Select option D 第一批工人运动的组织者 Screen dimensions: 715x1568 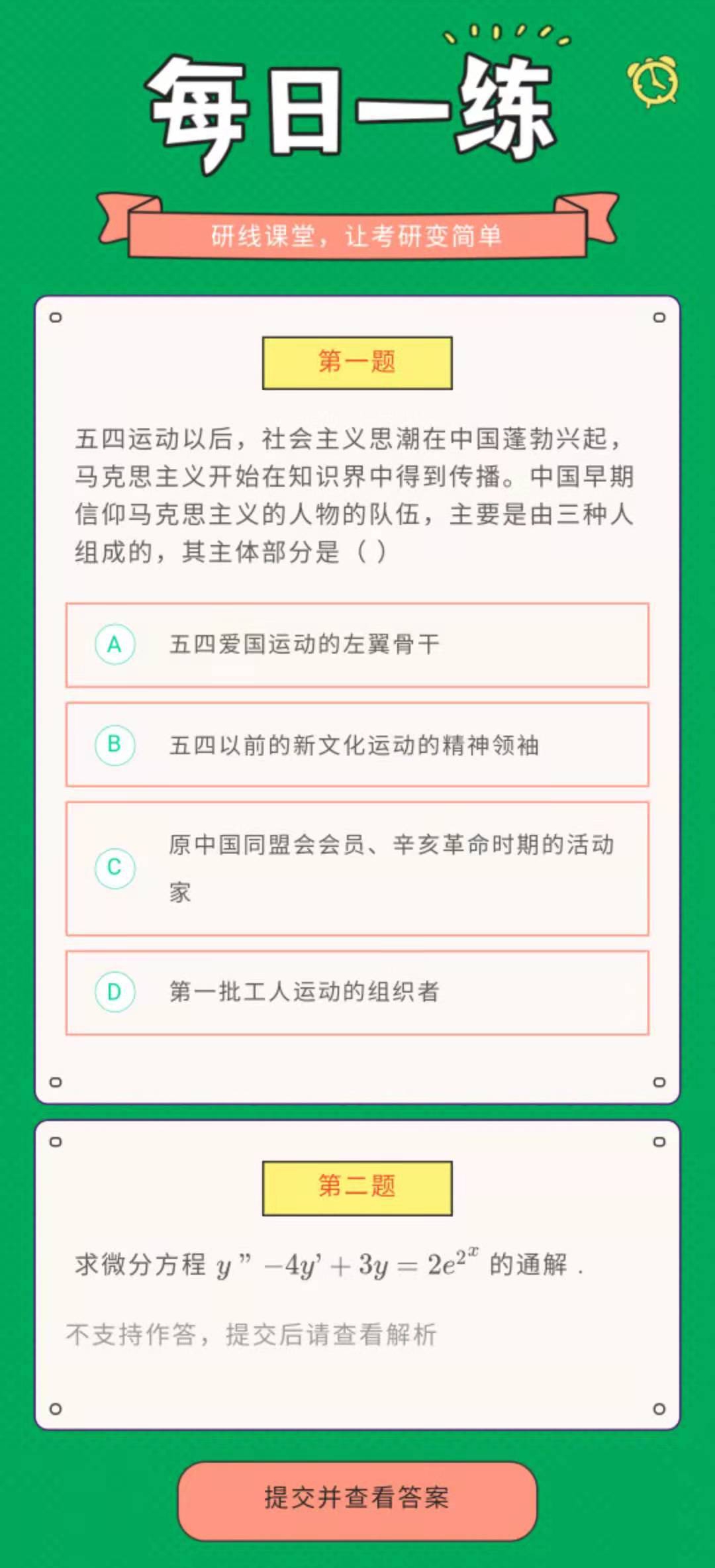tap(357, 992)
